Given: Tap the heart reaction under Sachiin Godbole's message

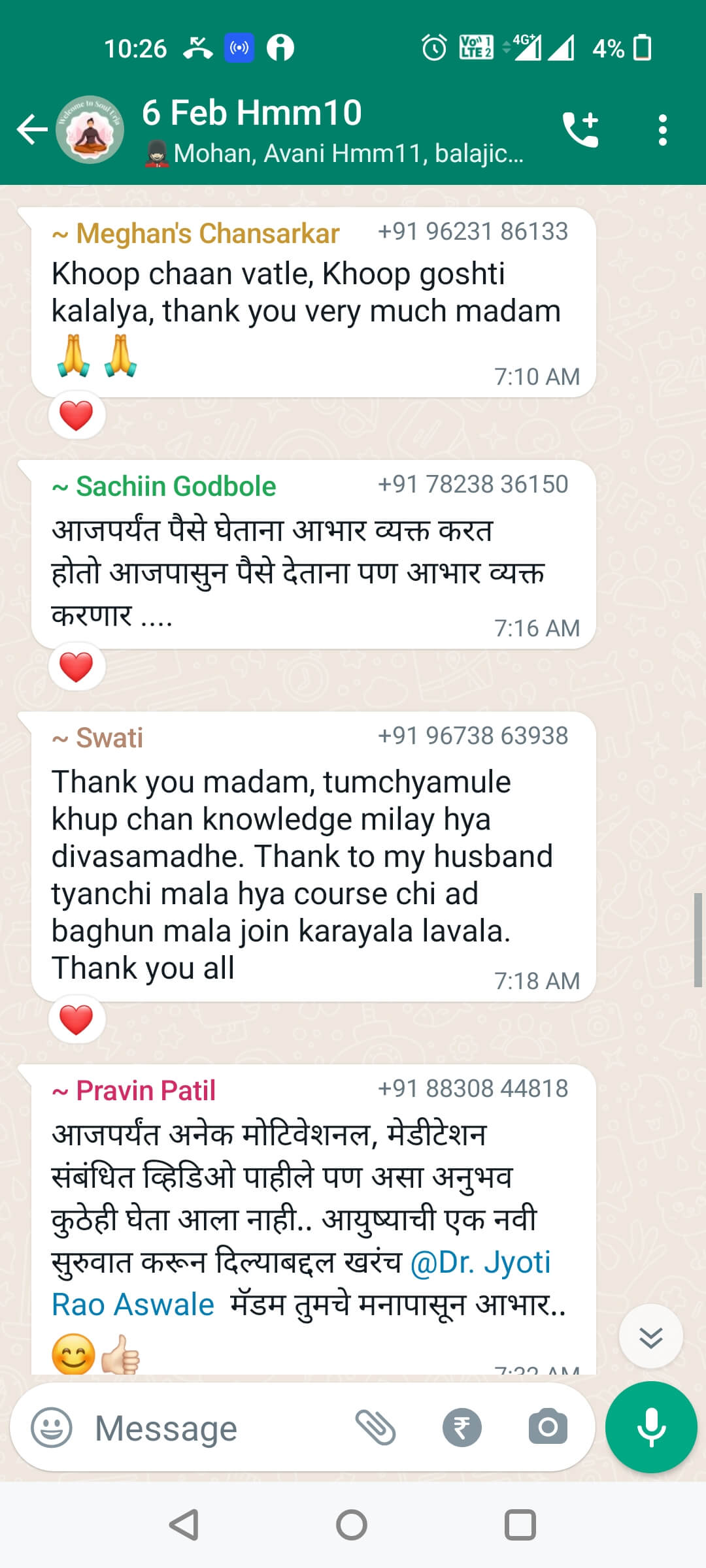Looking at the screenshot, I should point(76,667).
